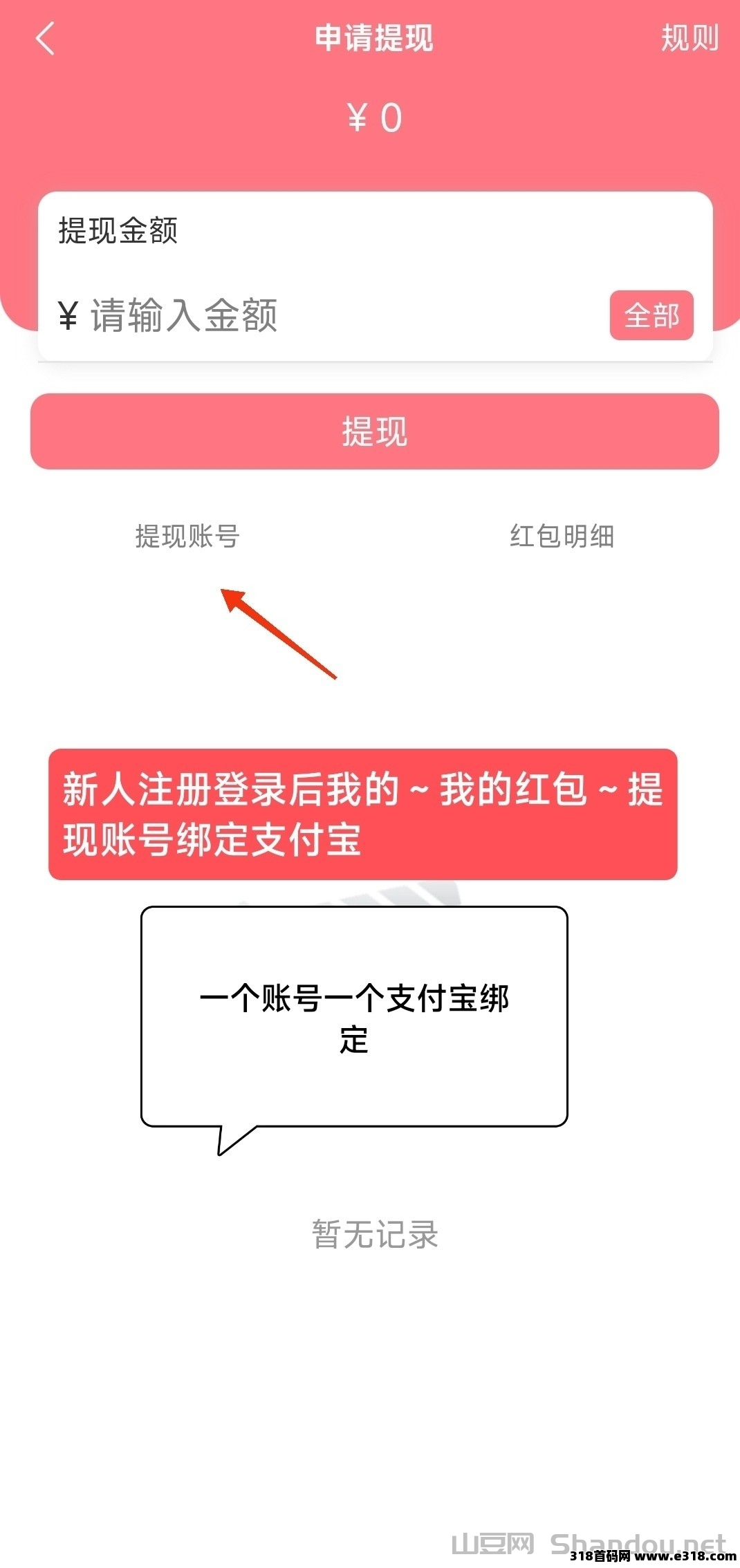The image size is (740, 1568).
Task: Select 全部 to withdraw all
Action: point(651,316)
